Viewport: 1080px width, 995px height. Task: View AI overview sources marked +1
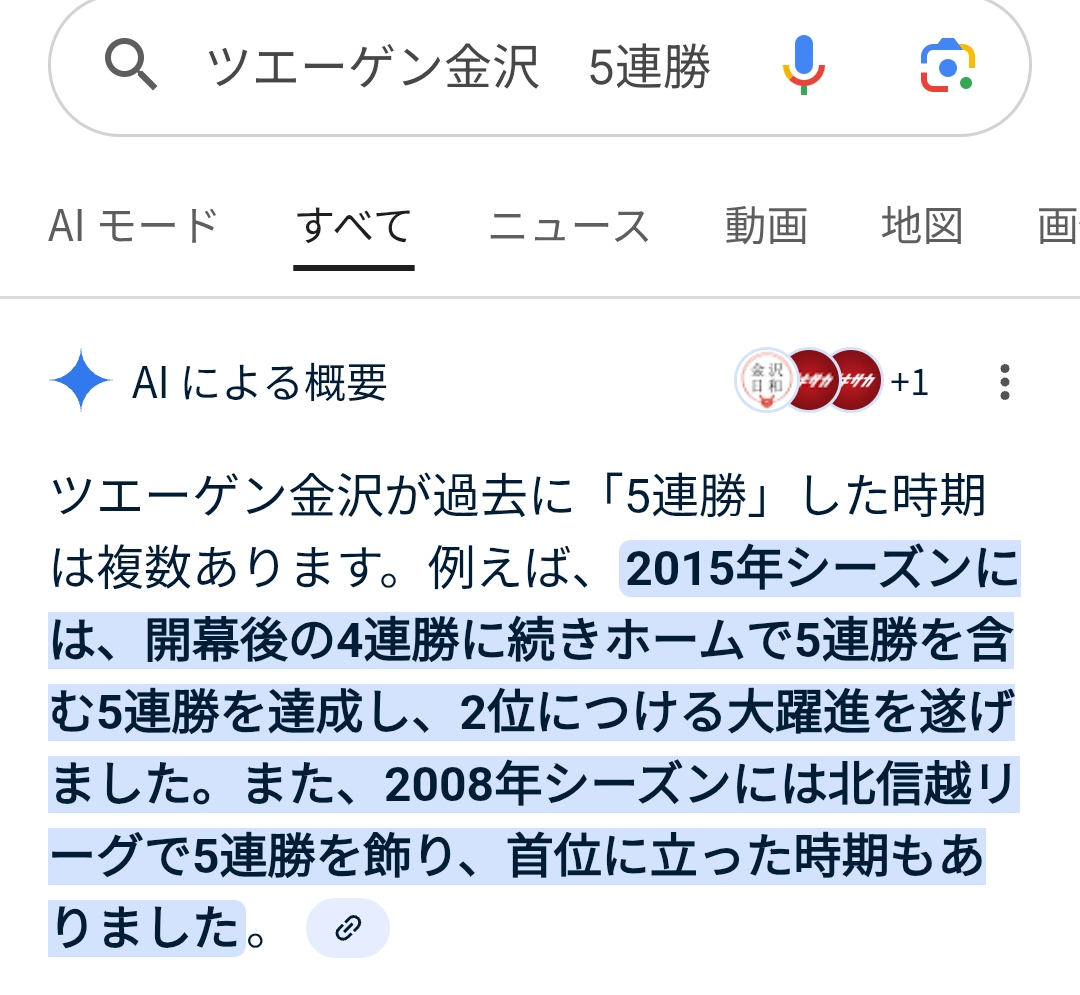(x=832, y=381)
